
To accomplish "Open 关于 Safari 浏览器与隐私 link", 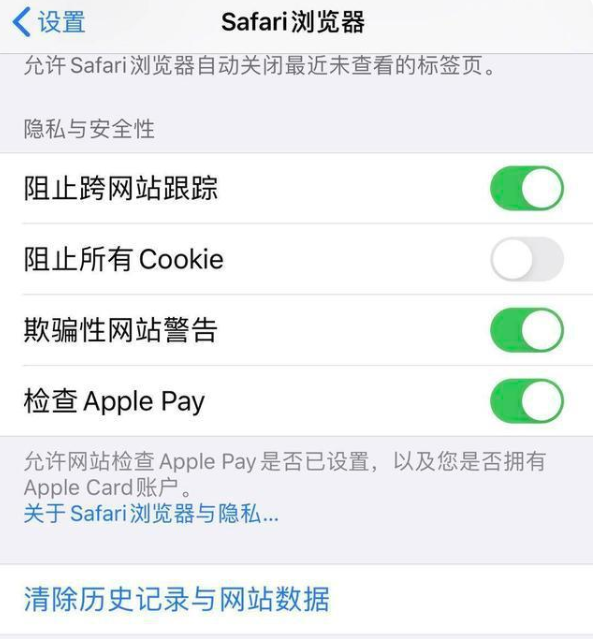I will point(151,515).
